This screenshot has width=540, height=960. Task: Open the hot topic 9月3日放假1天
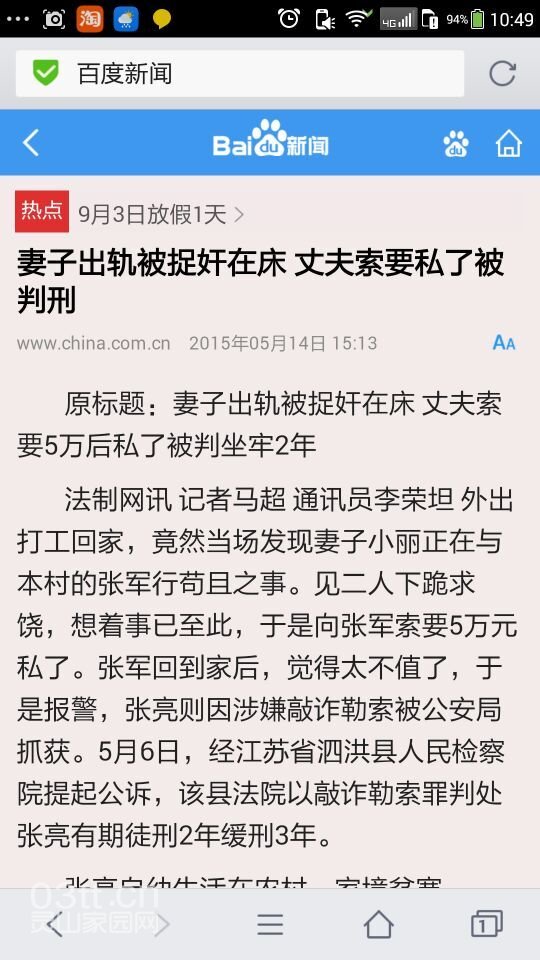pos(161,215)
